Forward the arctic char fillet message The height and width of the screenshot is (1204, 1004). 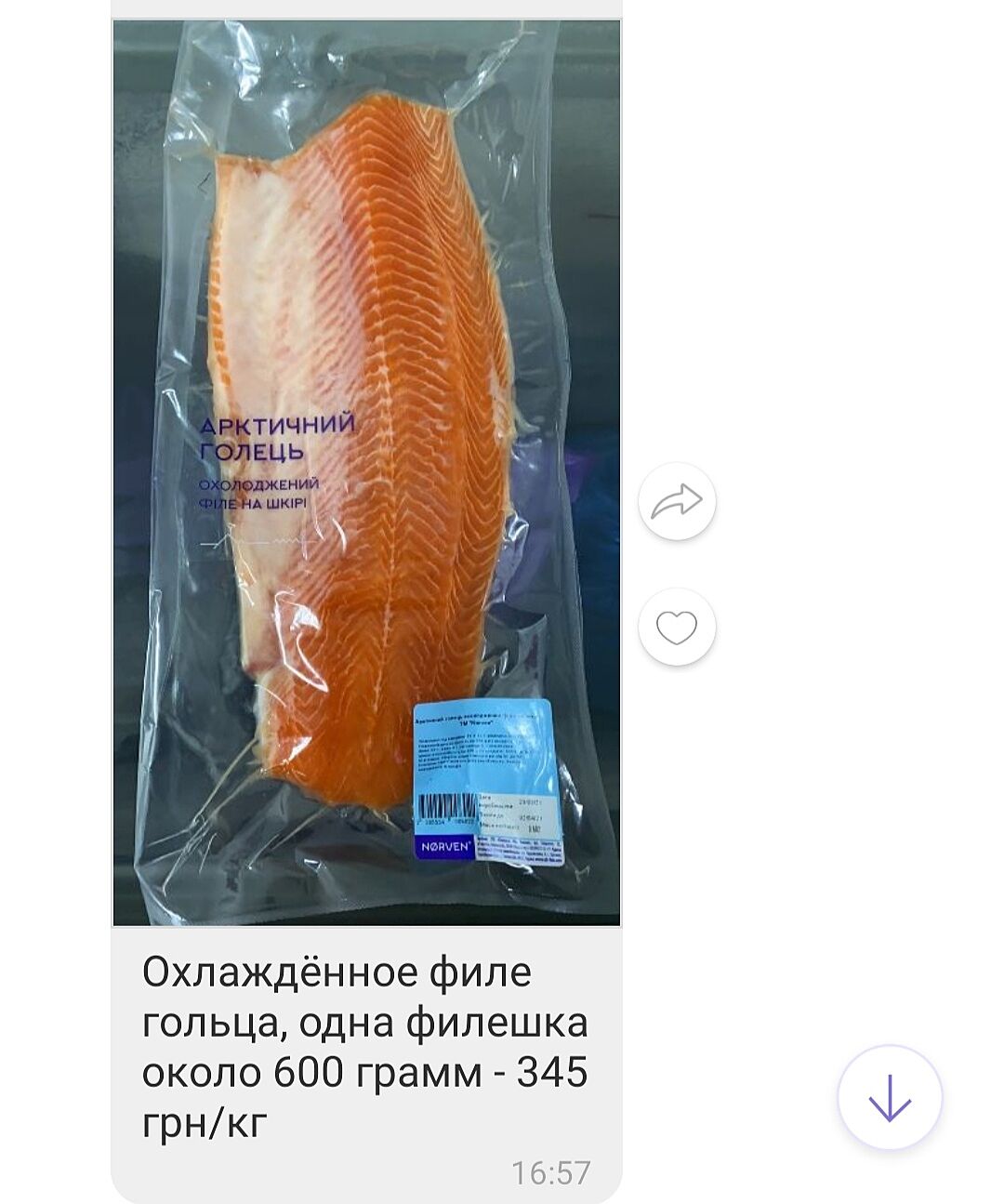pyautogui.click(x=677, y=502)
